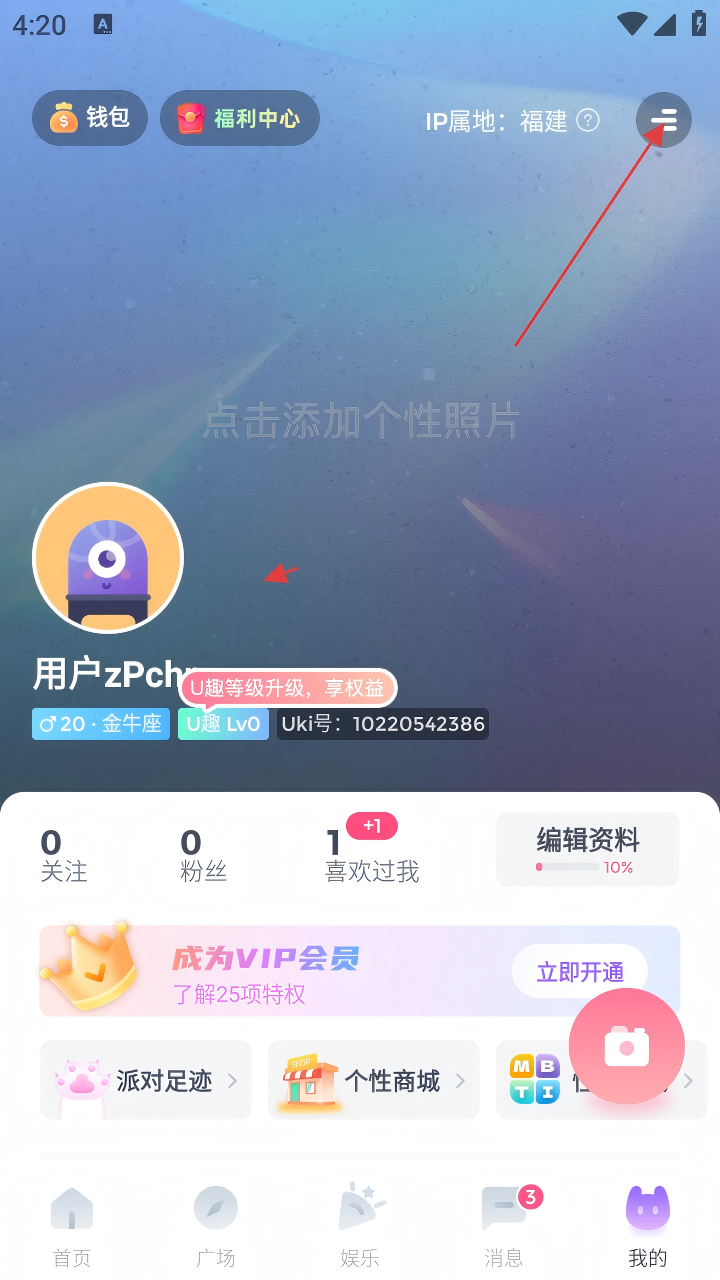The width and height of the screenshot is (720, 1280).
Task: Open 喜欢过我 list
Action: 371,856
